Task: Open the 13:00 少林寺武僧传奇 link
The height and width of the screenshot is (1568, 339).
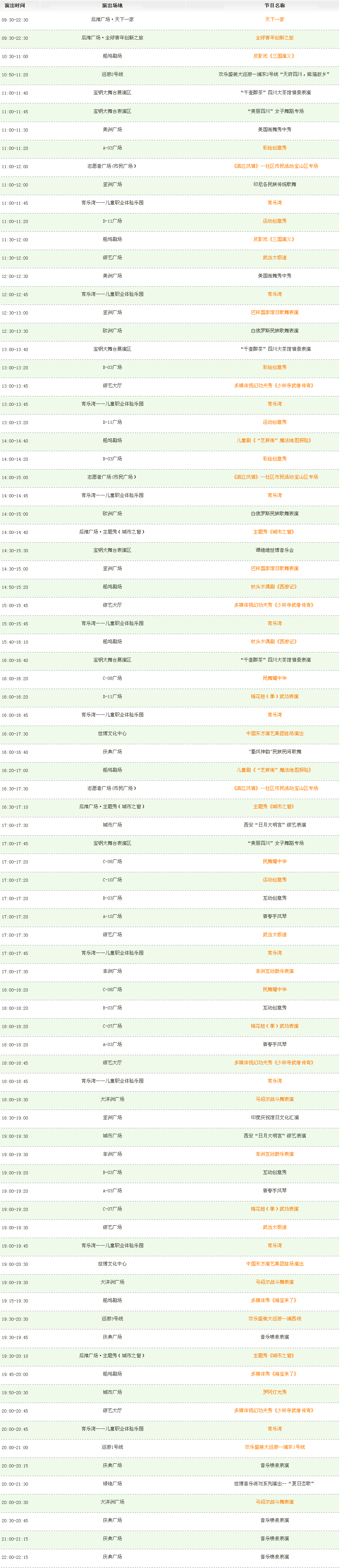Action: 275,385
